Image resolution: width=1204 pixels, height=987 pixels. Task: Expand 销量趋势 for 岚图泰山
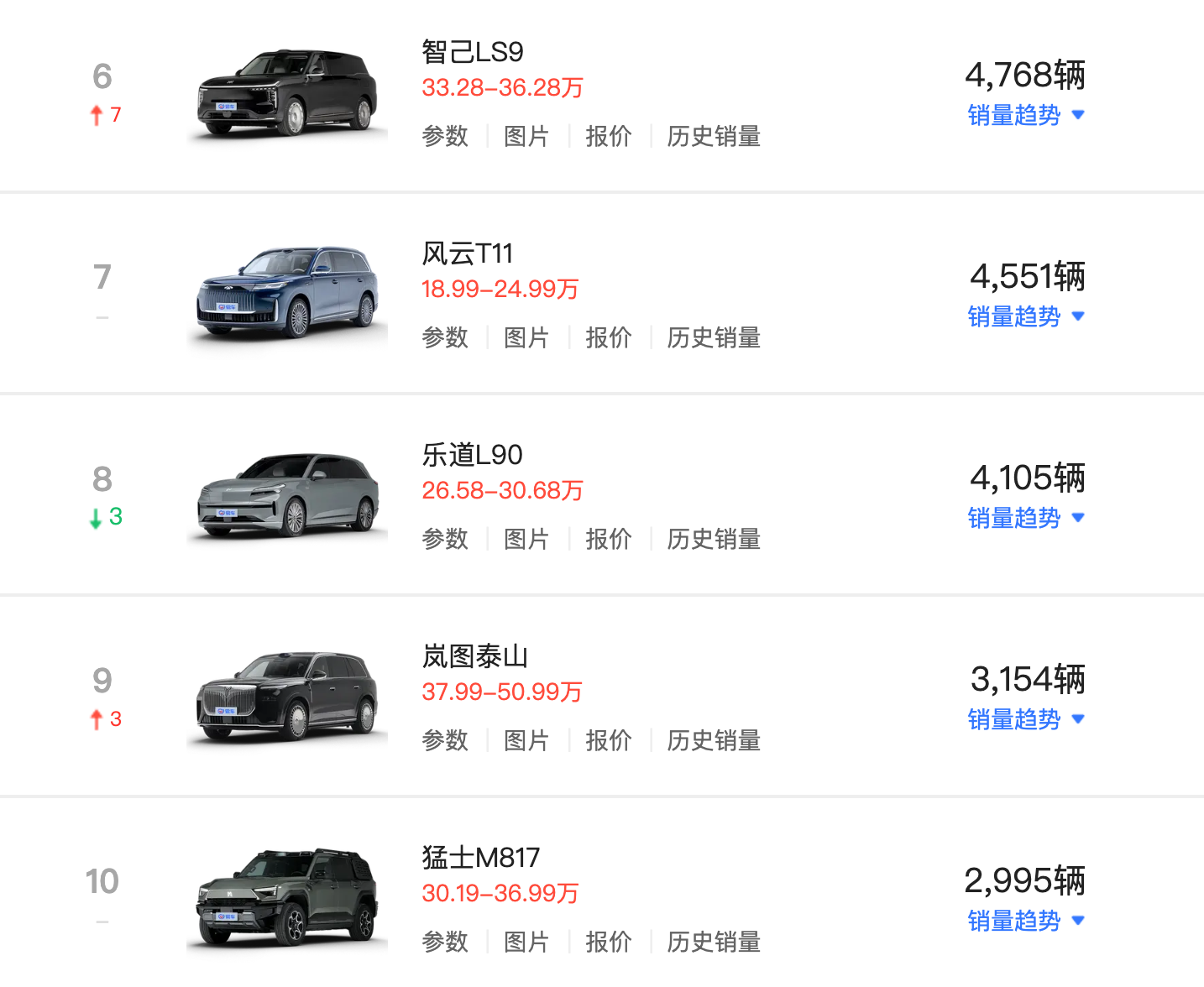1025,719
